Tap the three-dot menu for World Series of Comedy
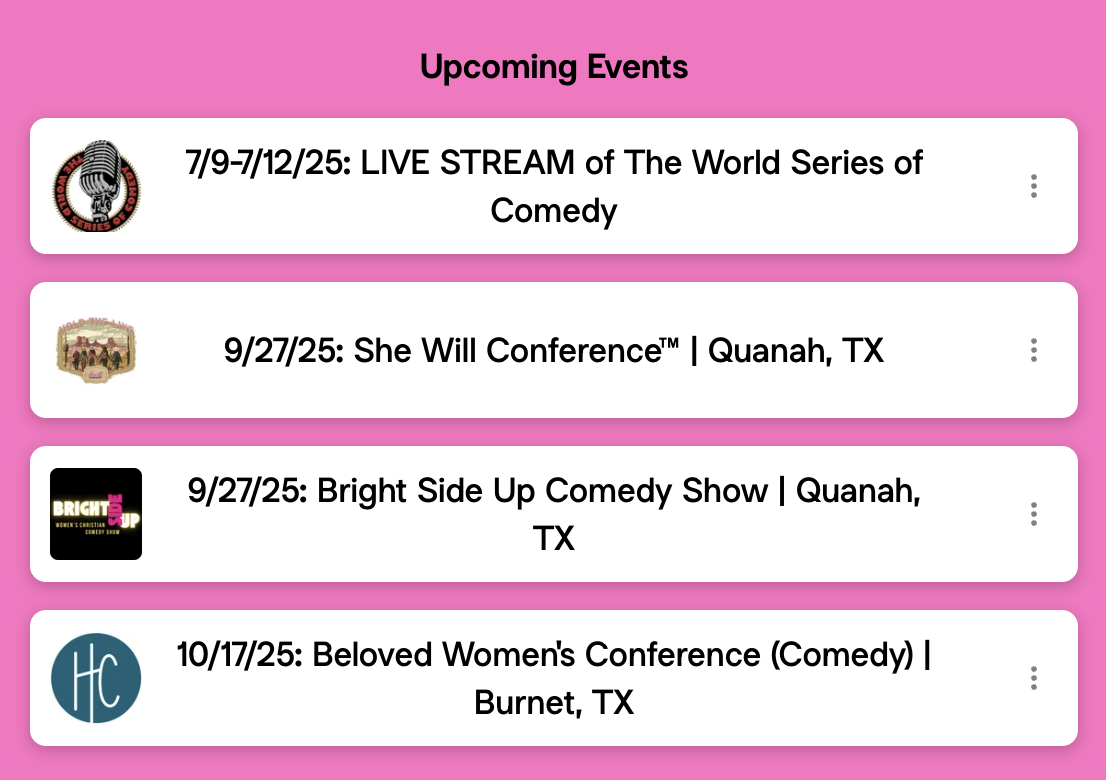 pyautogui.click(x=1033, y=186)
